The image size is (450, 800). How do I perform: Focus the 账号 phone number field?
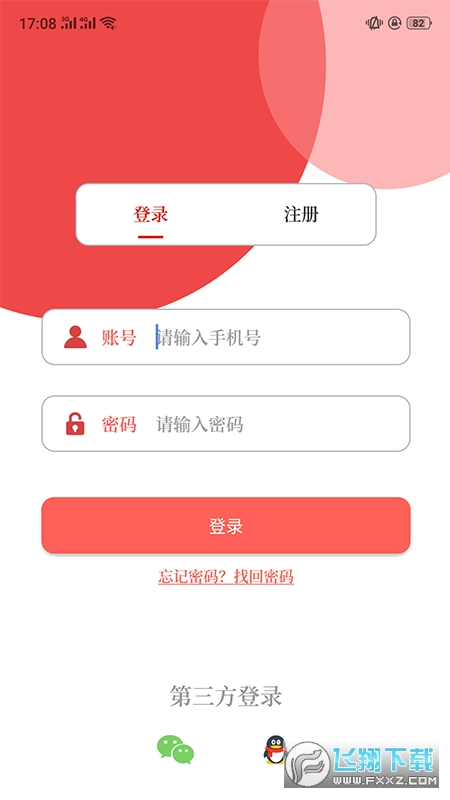[x=226, y=337]
